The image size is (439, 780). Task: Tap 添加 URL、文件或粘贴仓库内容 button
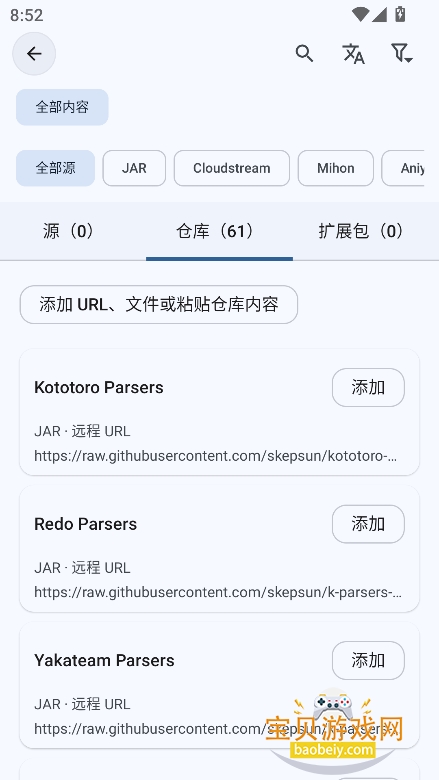coord(159,304)
